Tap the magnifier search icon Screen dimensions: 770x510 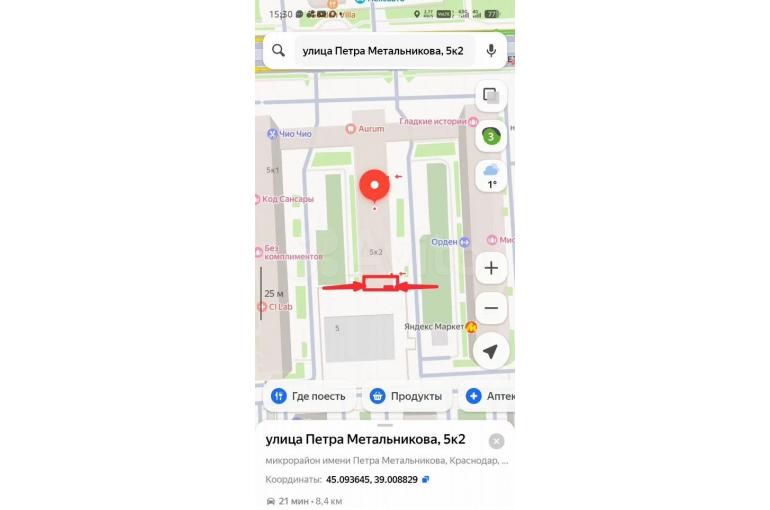click(x=279, y=51)
